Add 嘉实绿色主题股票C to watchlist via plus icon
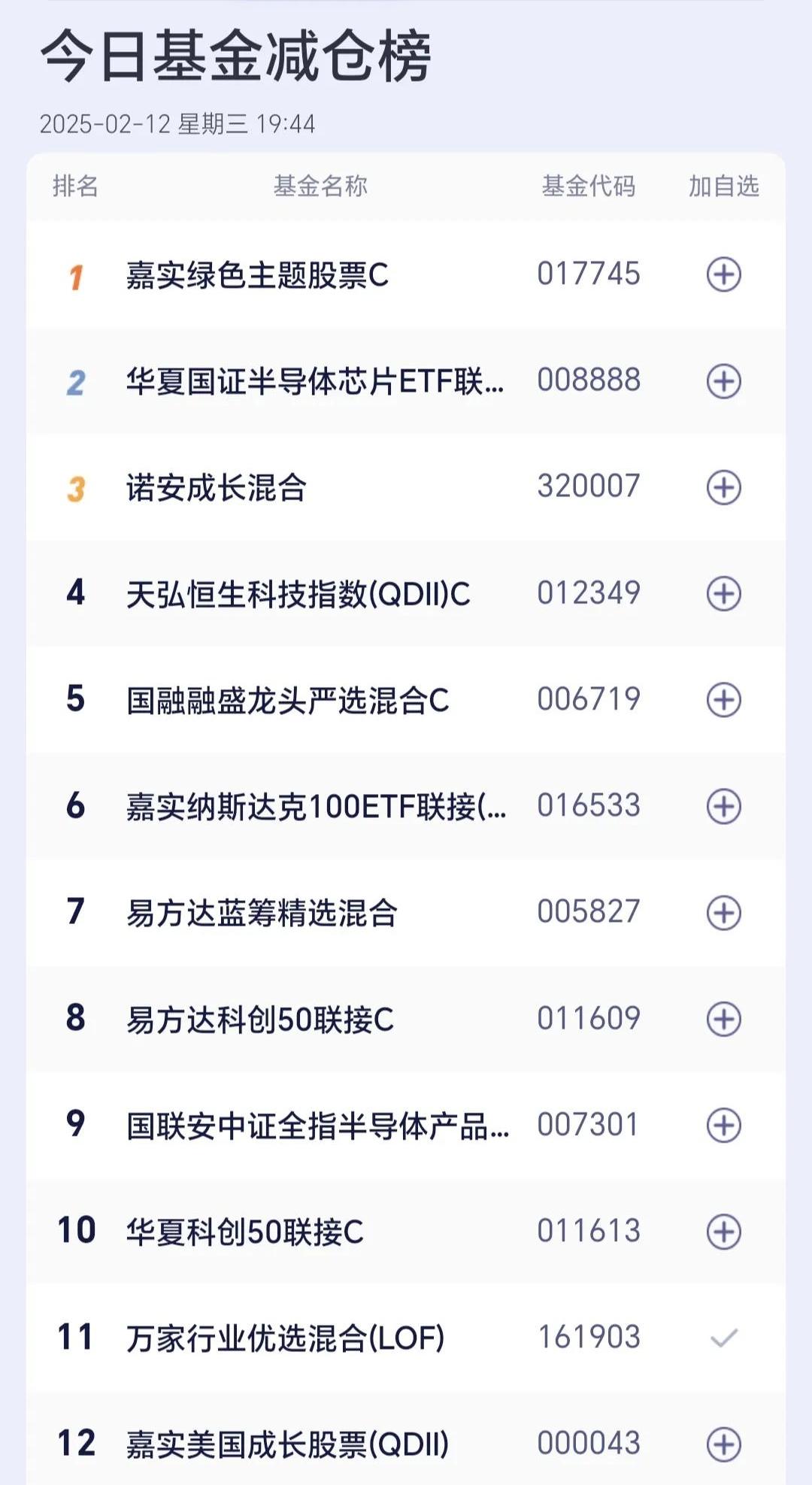The width and height of the screenshot is (812, 1485). click(726, 274)
